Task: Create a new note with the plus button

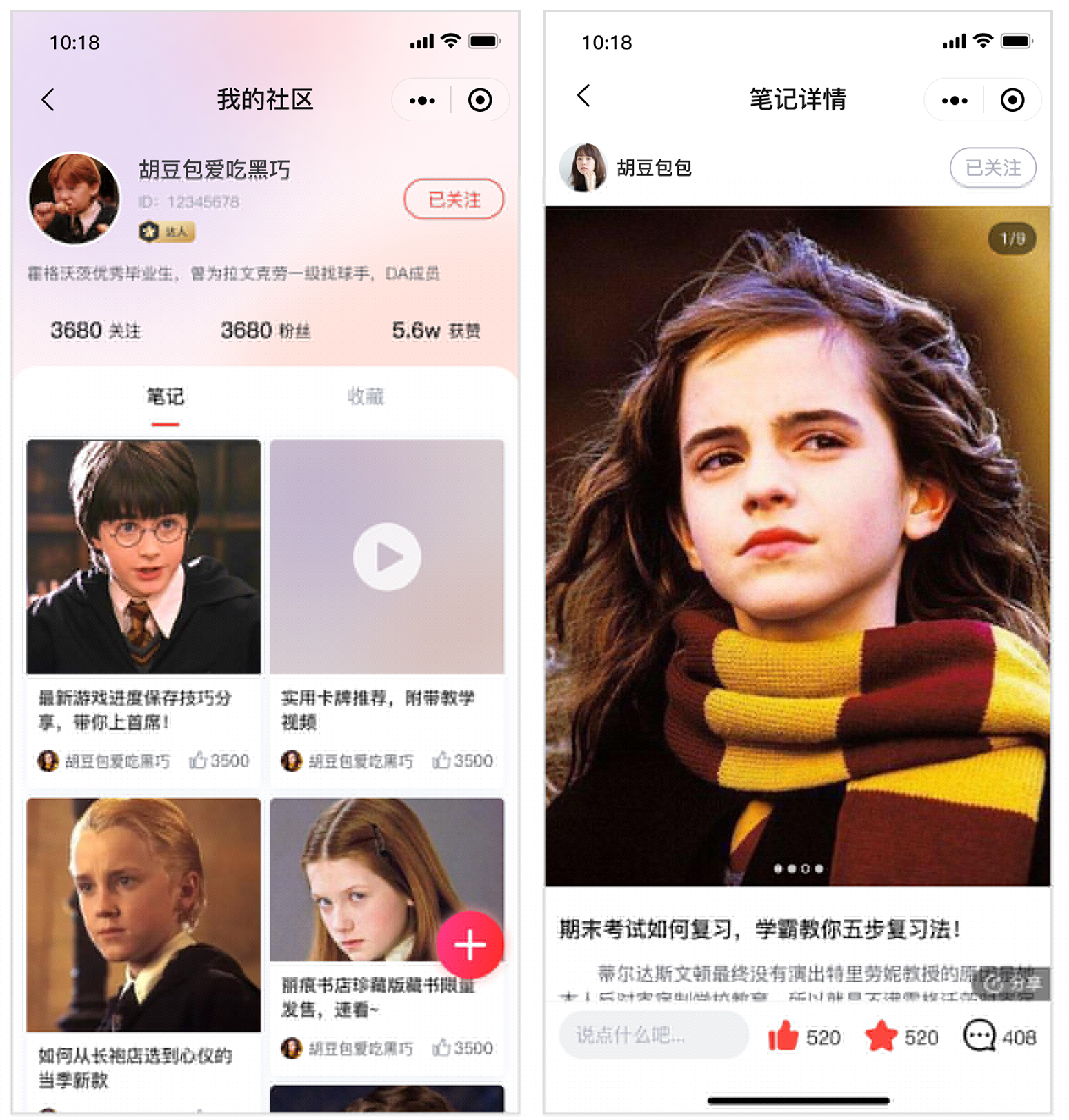Action: [470, 945]
